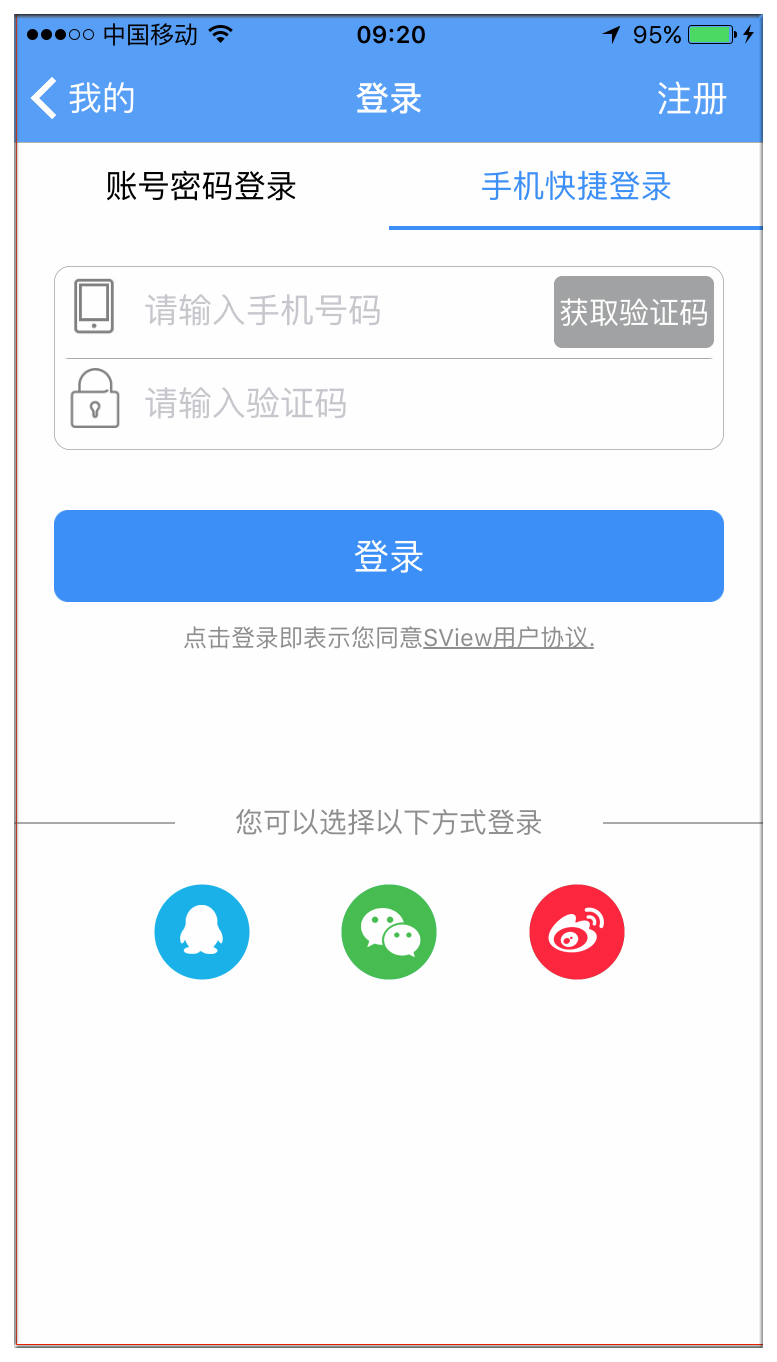Focus the 请输入验证码 code field

pos(420,404)
